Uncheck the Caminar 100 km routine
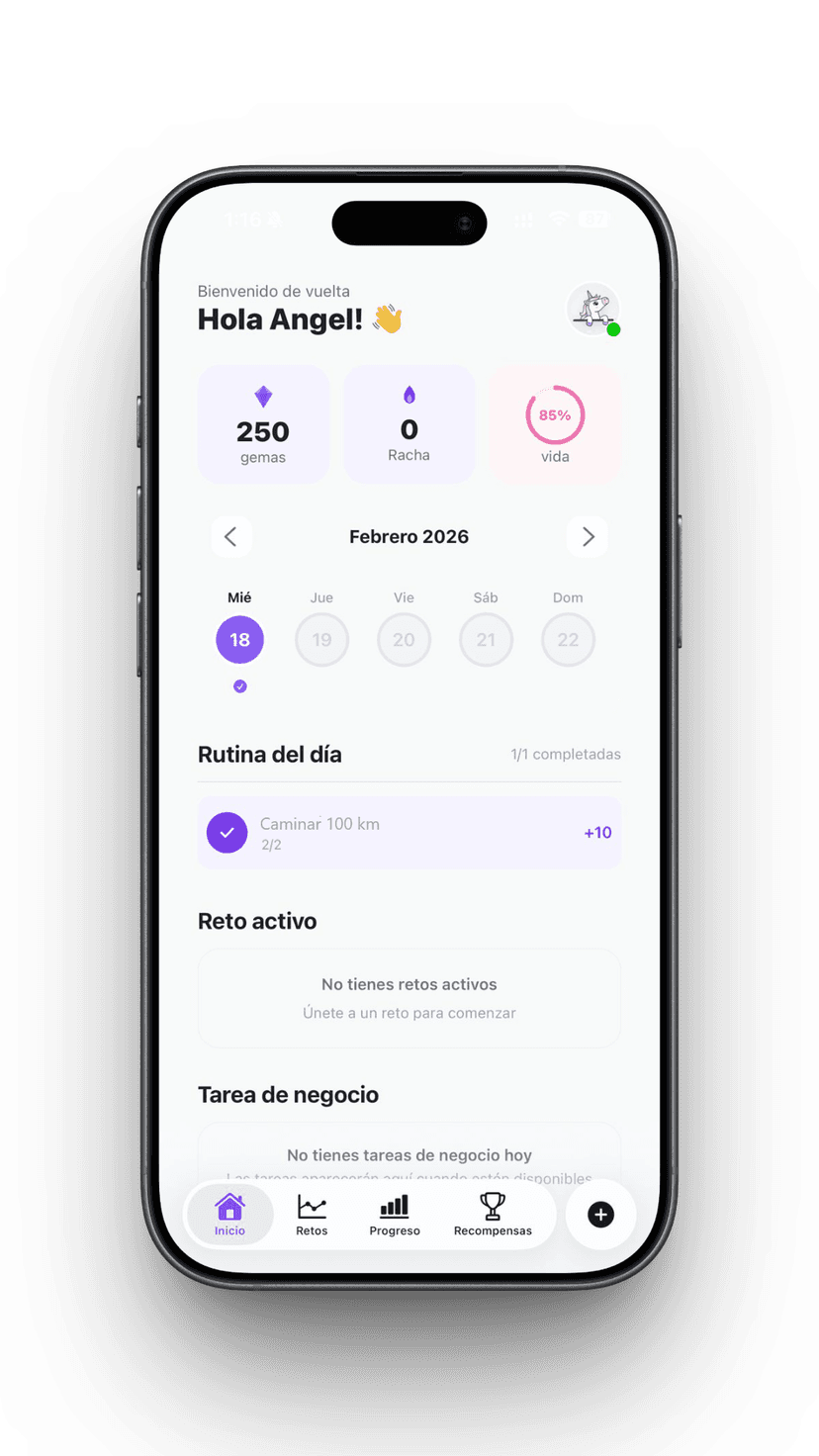 click(227, 832)
